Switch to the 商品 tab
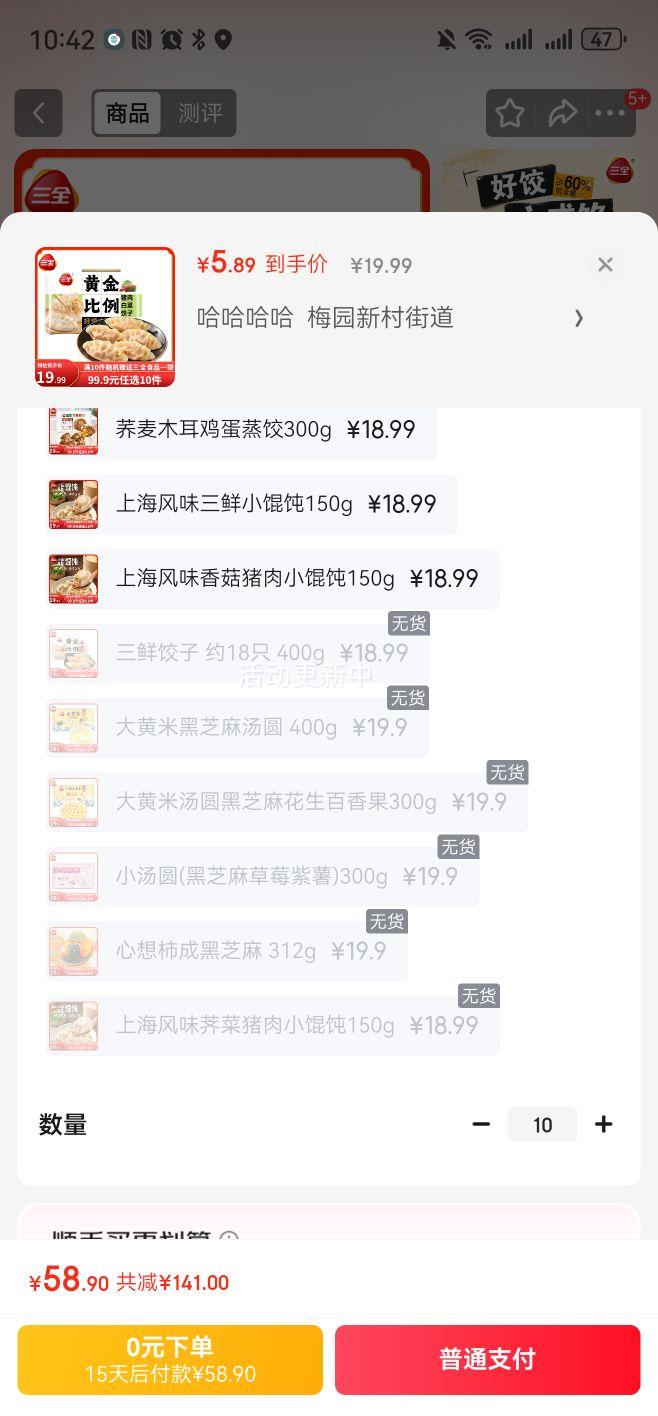The image size is (658, 1416). click(x=127, y=113)
